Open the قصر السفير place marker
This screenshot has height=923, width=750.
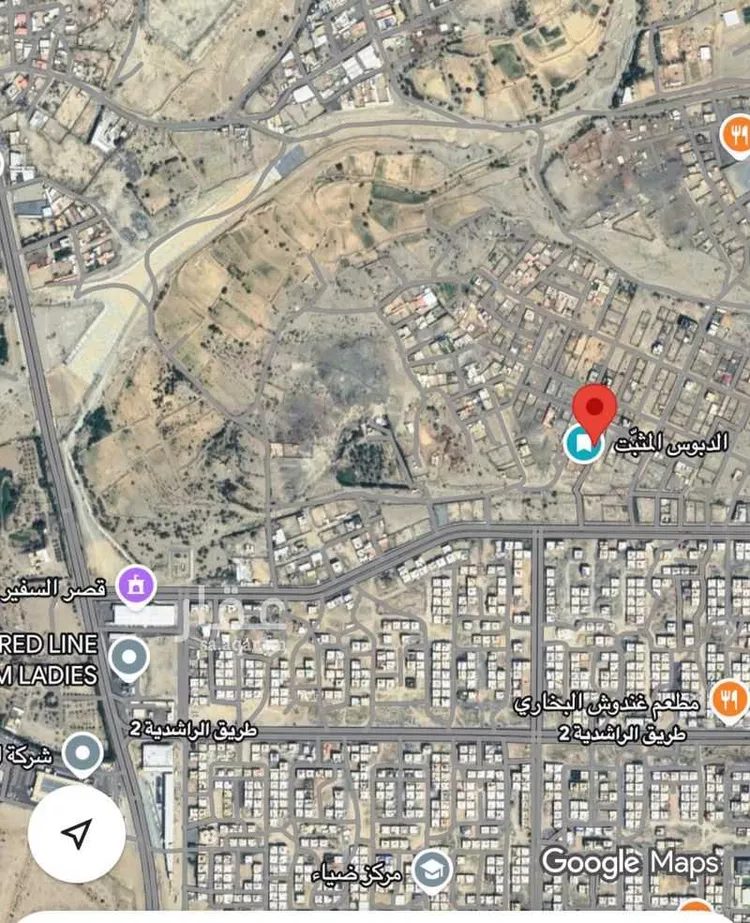136,582
